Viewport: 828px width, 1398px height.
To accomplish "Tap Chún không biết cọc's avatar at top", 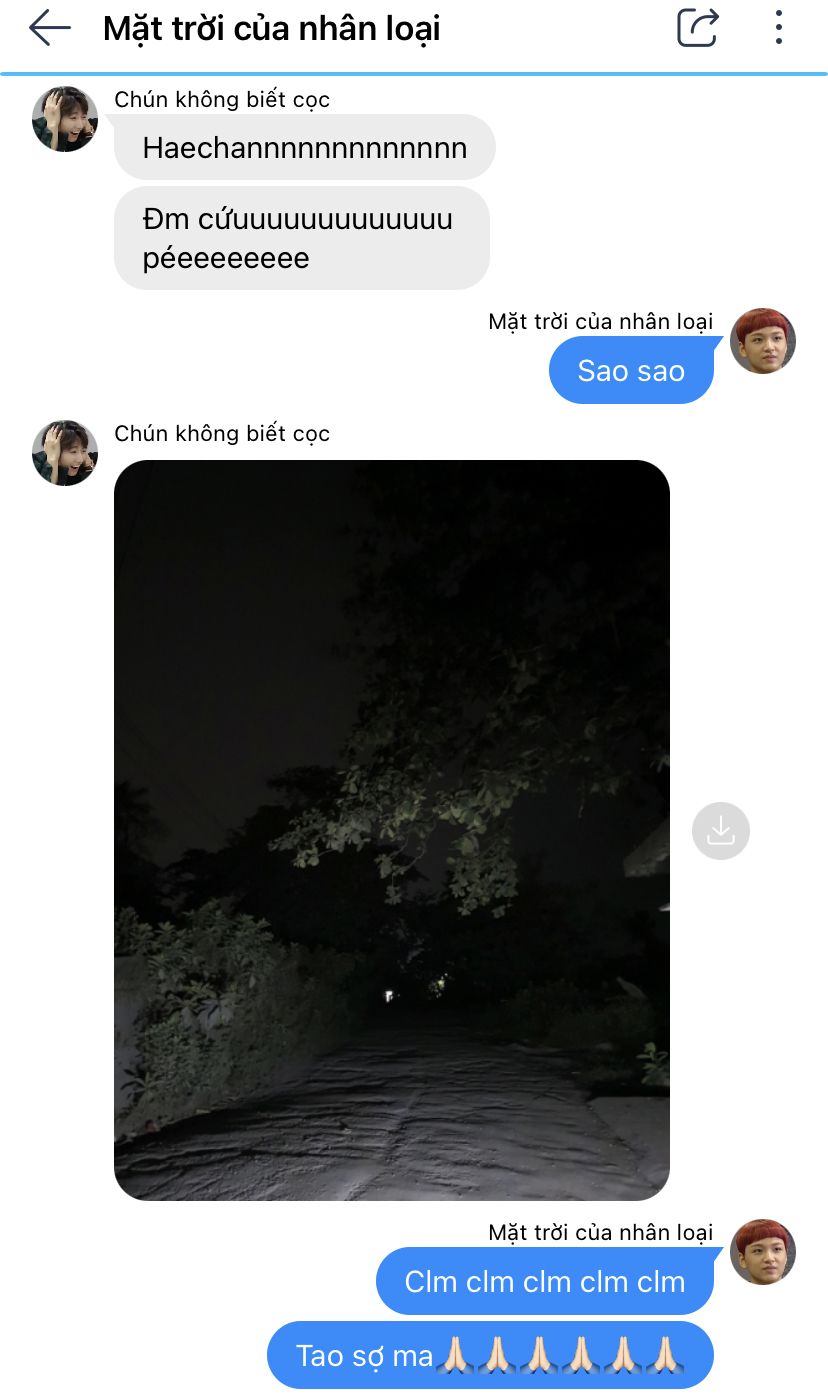I will [65, 119].
